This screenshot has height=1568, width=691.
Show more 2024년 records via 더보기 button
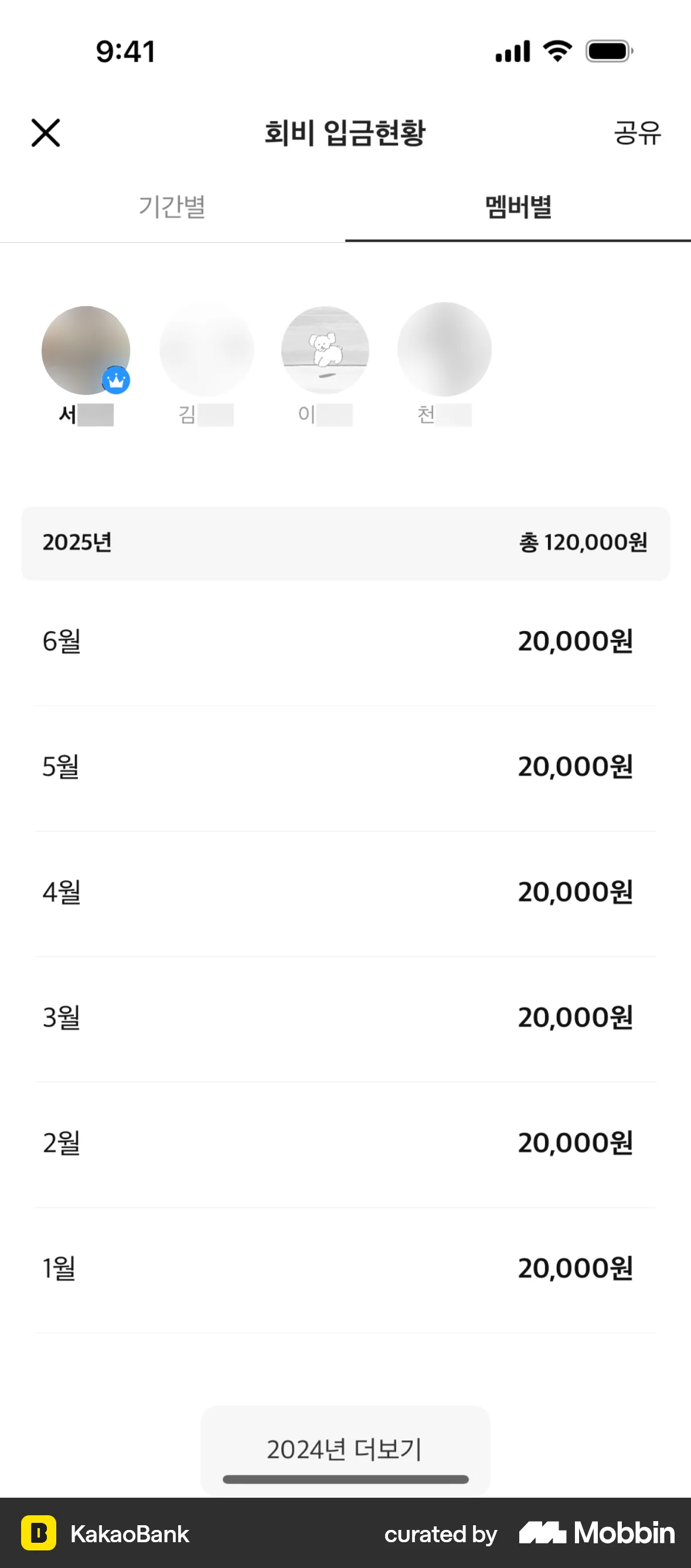[x=345, y=1448]
